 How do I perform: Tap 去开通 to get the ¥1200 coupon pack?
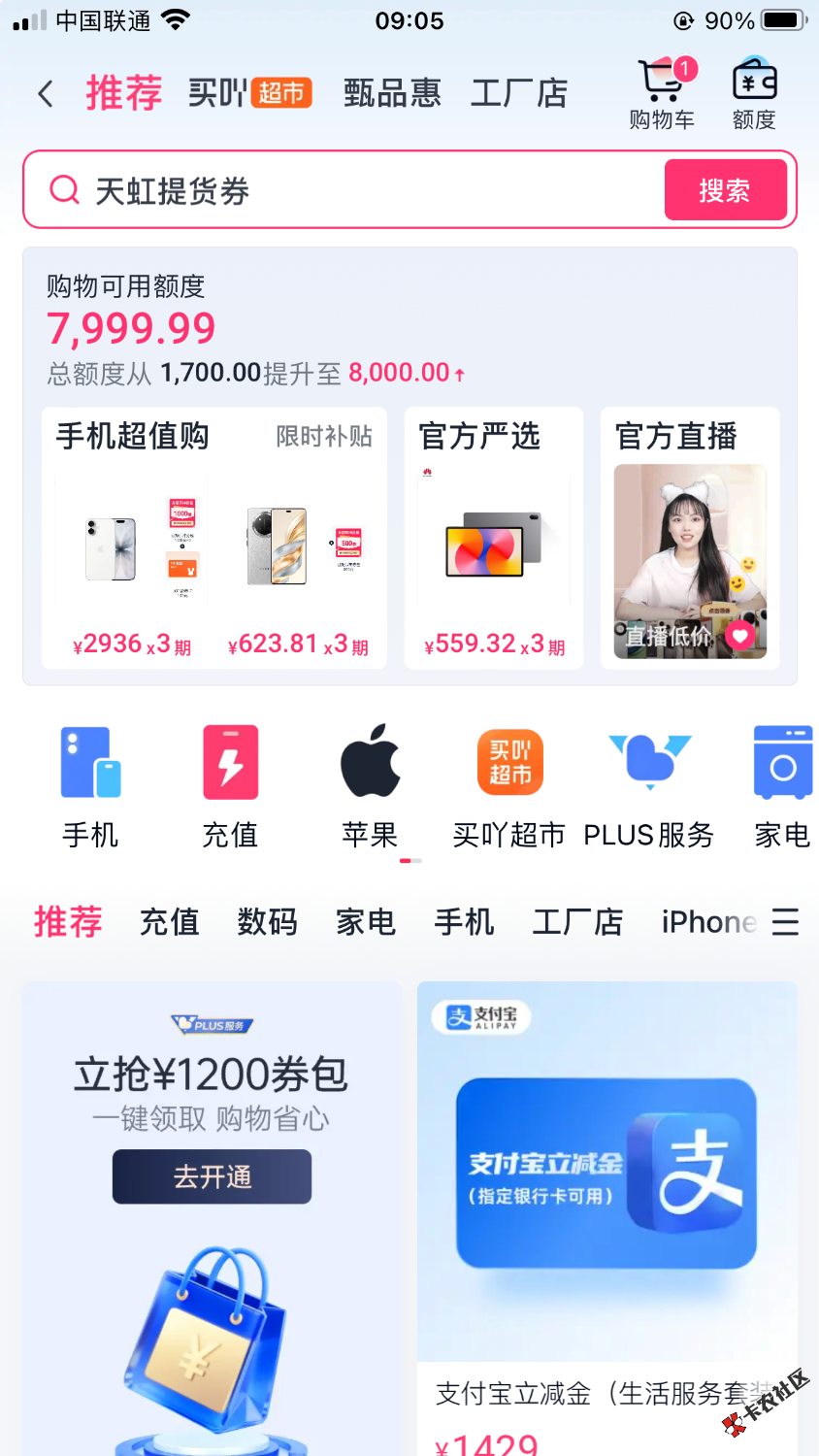click(212, 1176)
